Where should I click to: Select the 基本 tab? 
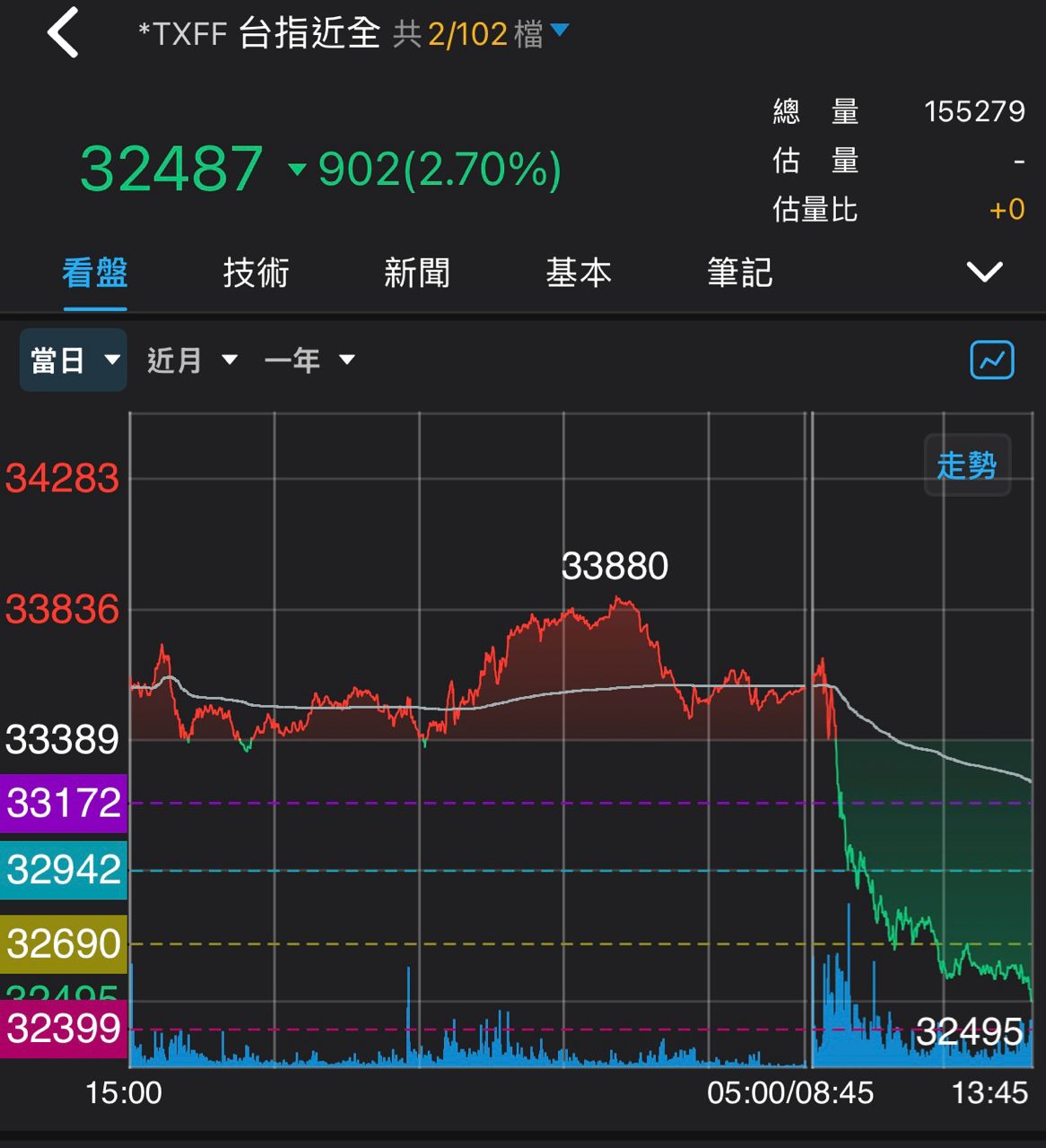point(579,273)
